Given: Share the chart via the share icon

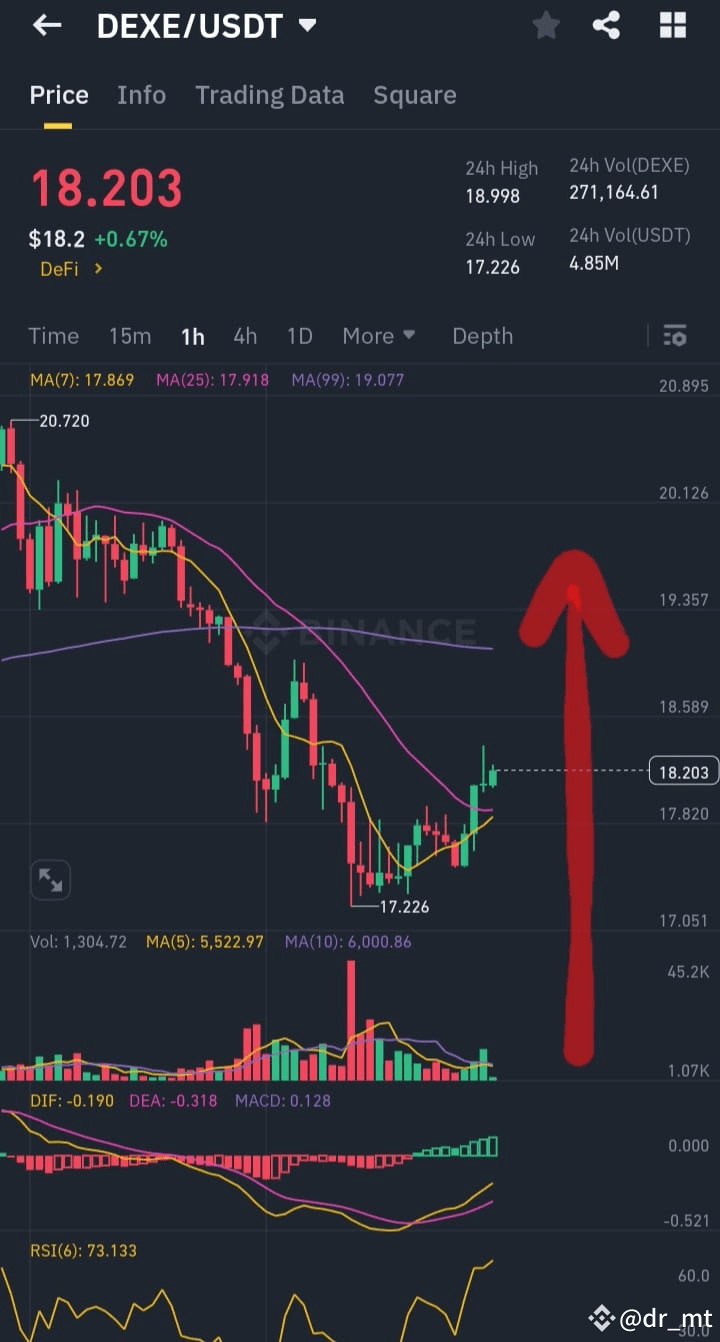Looking at the screenshot, I should (606, 25).
